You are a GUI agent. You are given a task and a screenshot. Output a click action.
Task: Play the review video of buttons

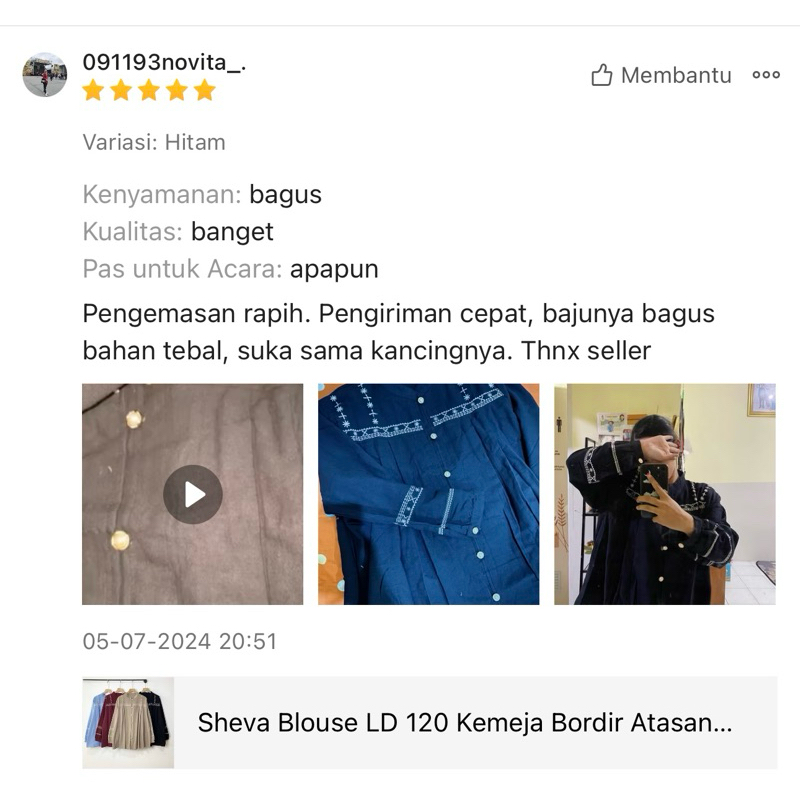coord(193,494)
